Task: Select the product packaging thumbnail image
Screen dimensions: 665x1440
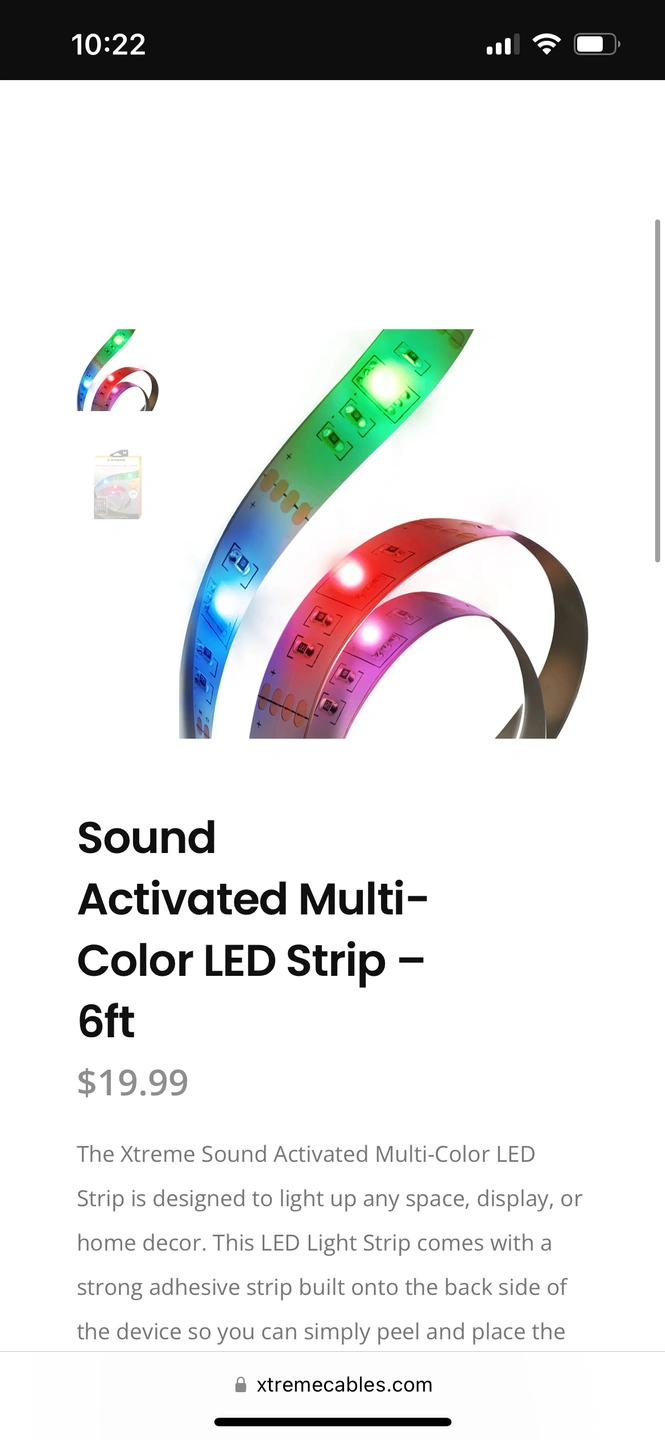Action: pyautogui.click(x=118, y=486)
